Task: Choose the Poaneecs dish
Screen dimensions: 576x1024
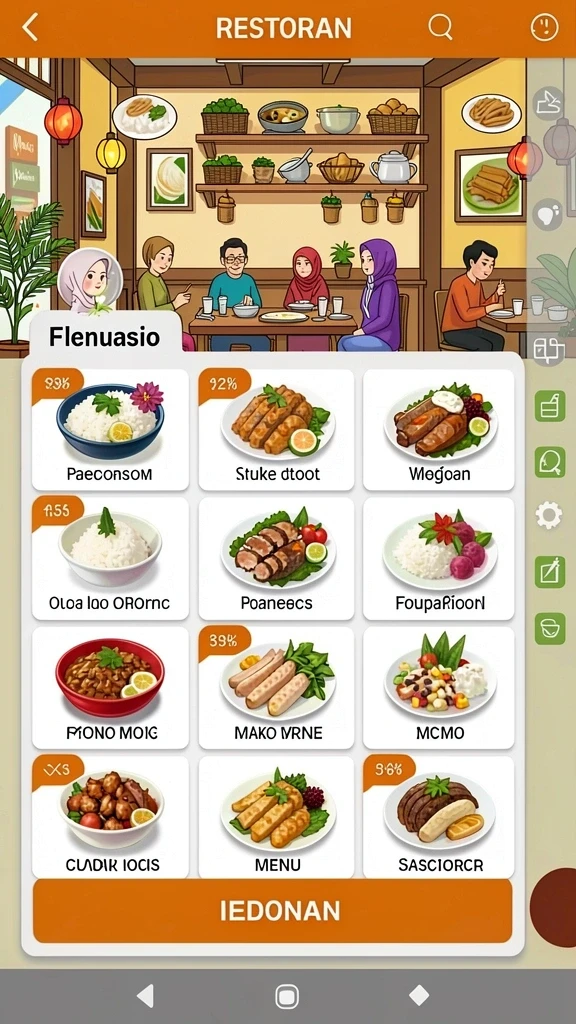Action: pos(277,558)
